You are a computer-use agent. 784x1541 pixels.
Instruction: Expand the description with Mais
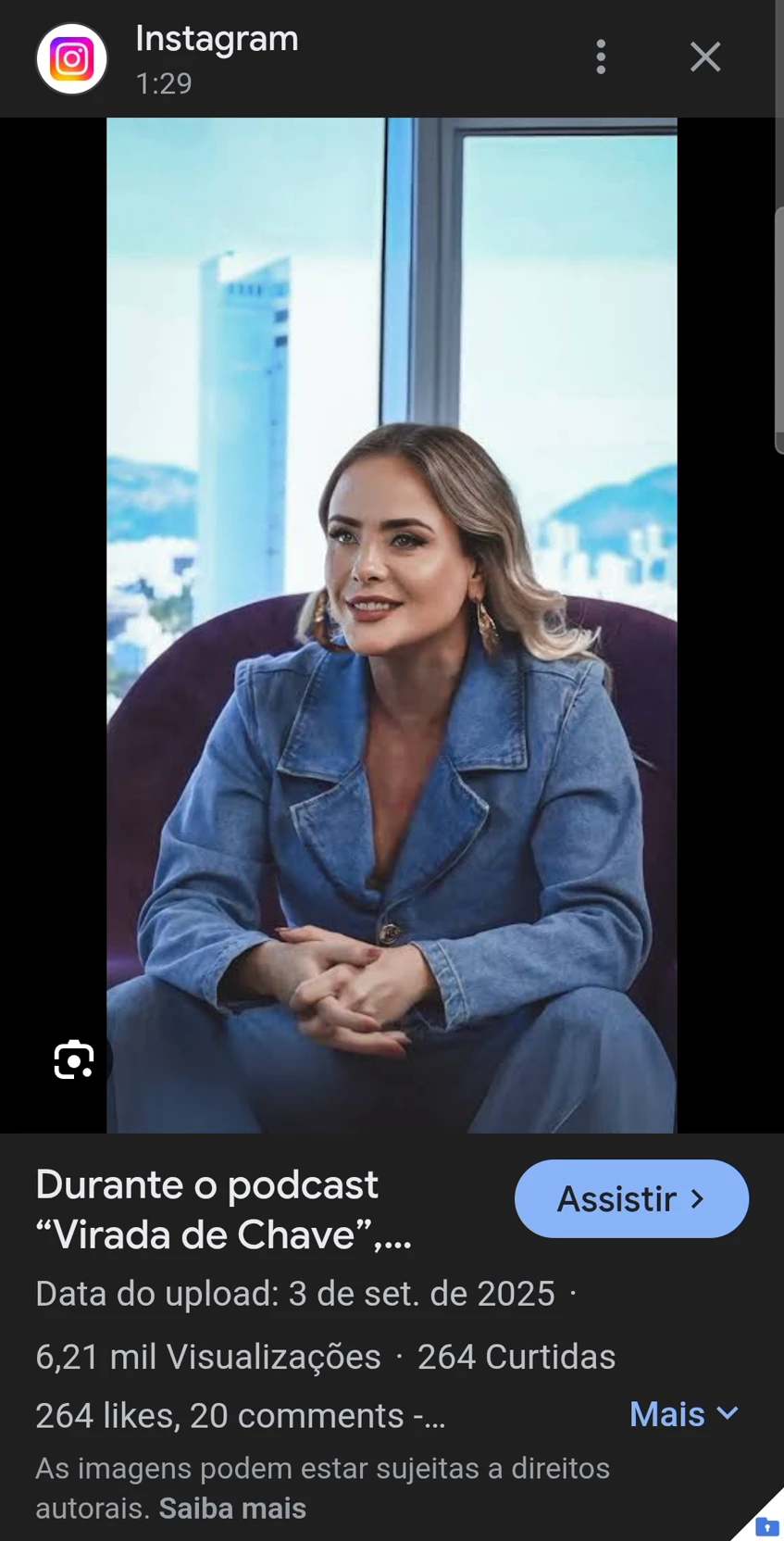(683, 1414)
